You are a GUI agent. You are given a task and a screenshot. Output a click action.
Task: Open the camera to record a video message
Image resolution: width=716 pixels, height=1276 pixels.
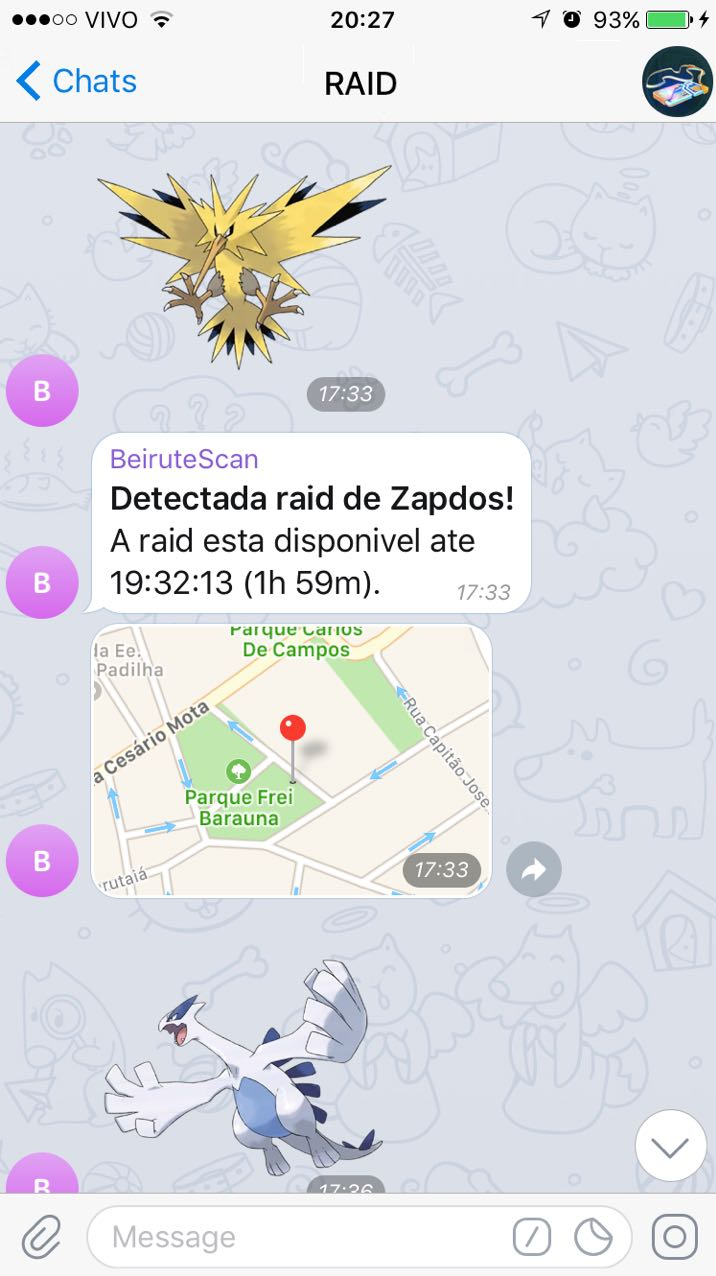pos(674,1238)
